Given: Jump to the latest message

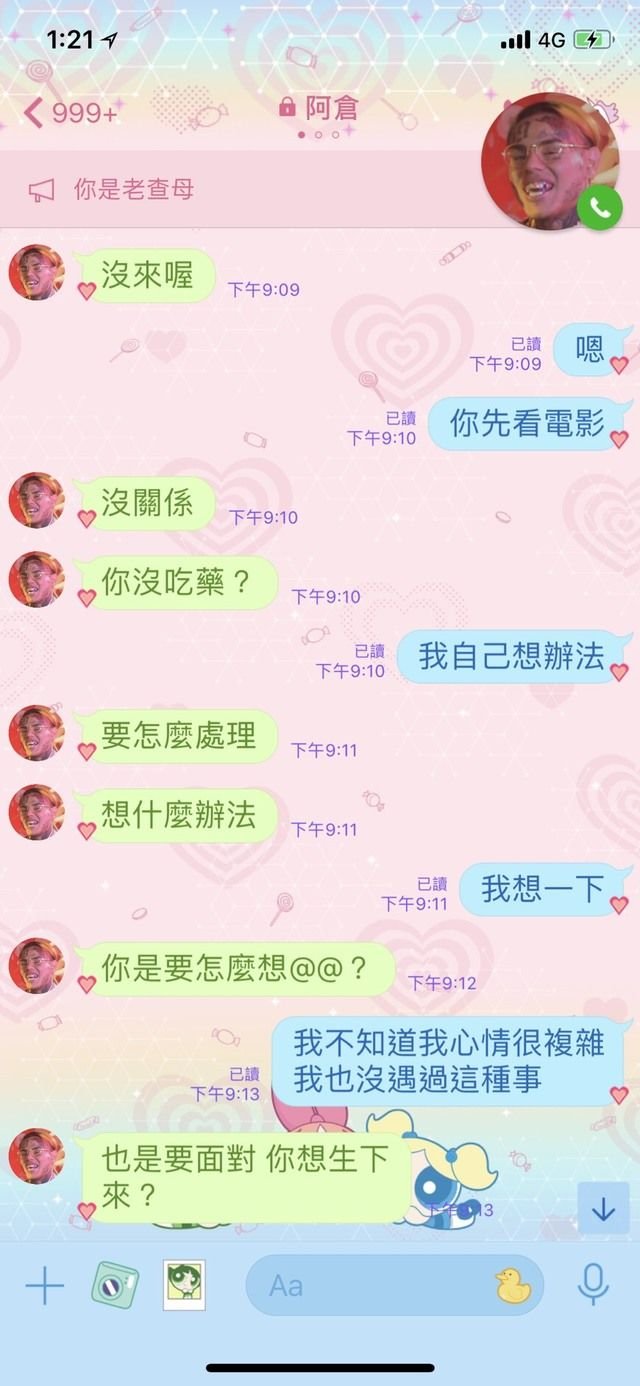Looking at the screenshot, I should click(603, 1209).
